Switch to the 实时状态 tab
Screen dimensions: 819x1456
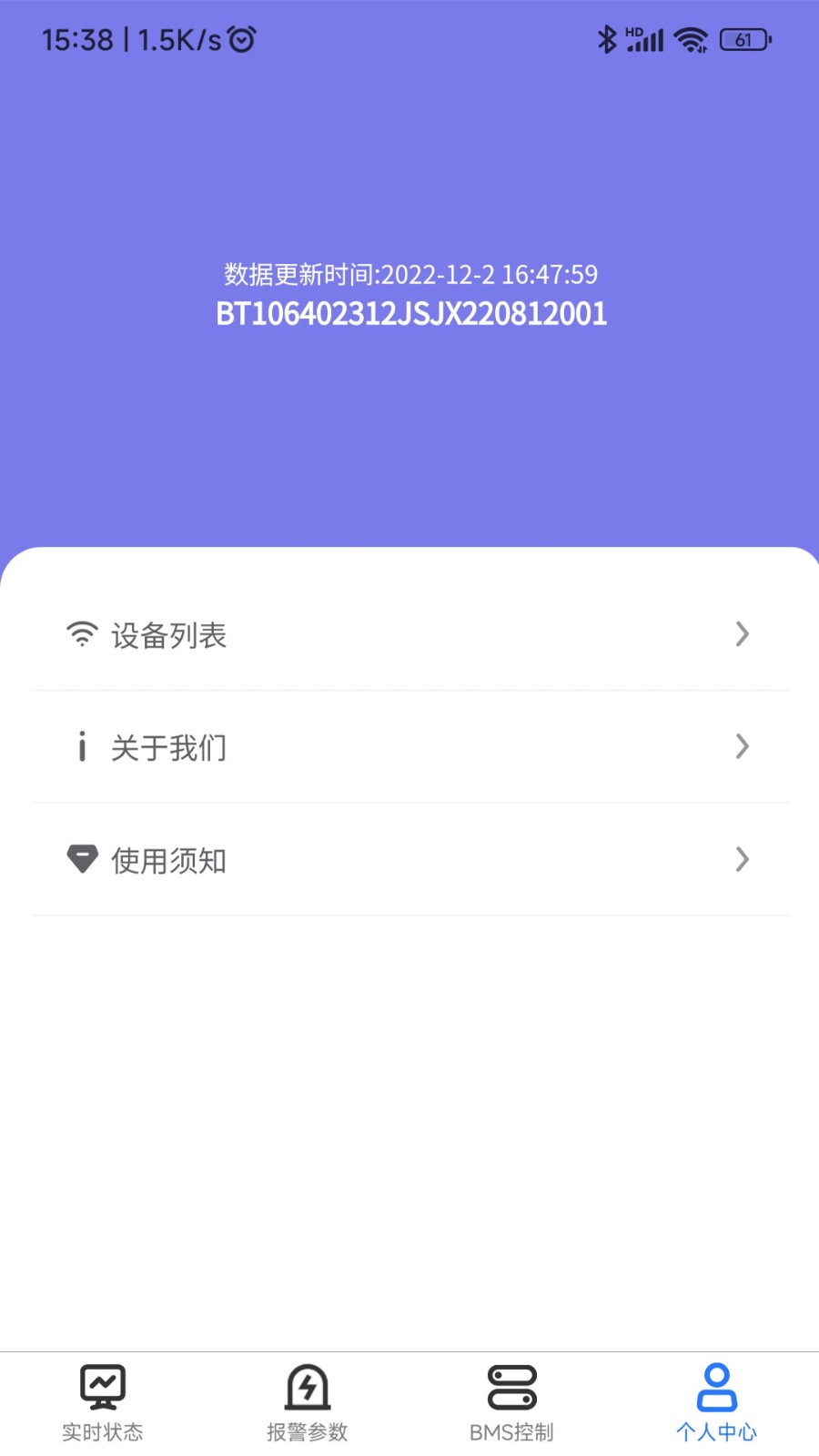(103, 1403)
